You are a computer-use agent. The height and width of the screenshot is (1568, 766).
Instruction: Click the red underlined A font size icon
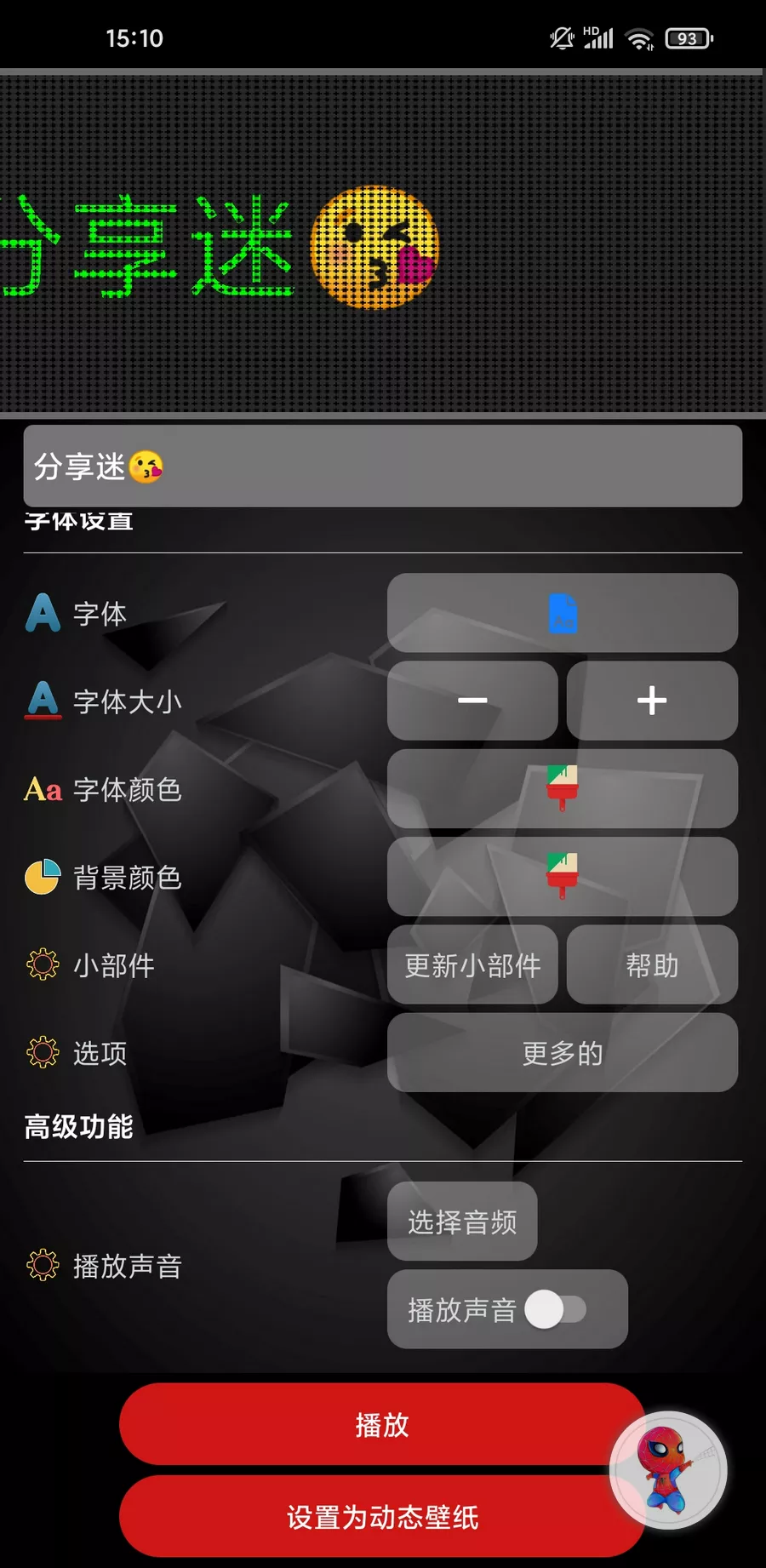(x=41, y=700)
